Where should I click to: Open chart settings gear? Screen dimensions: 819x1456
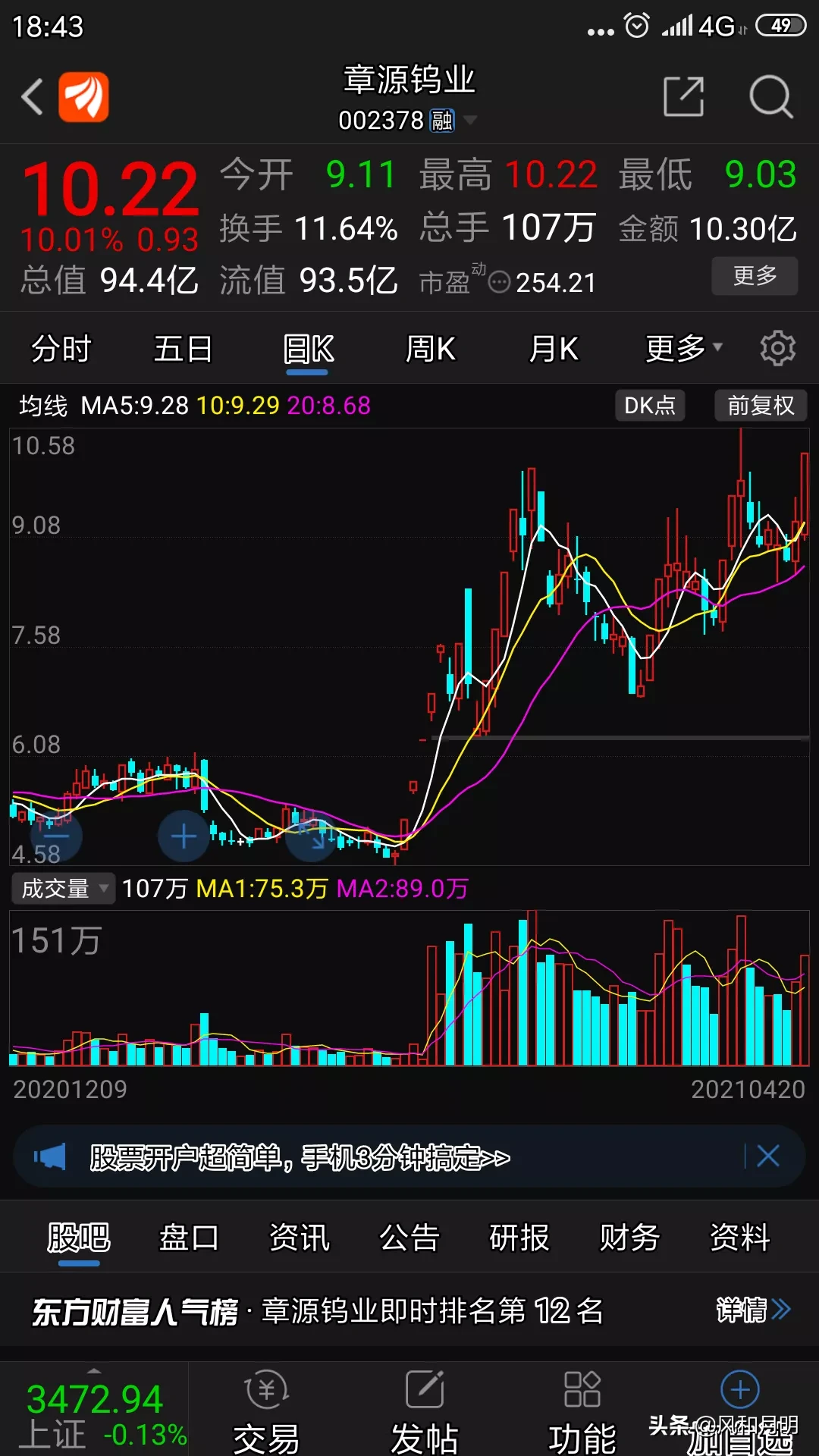tap(777, 349)
